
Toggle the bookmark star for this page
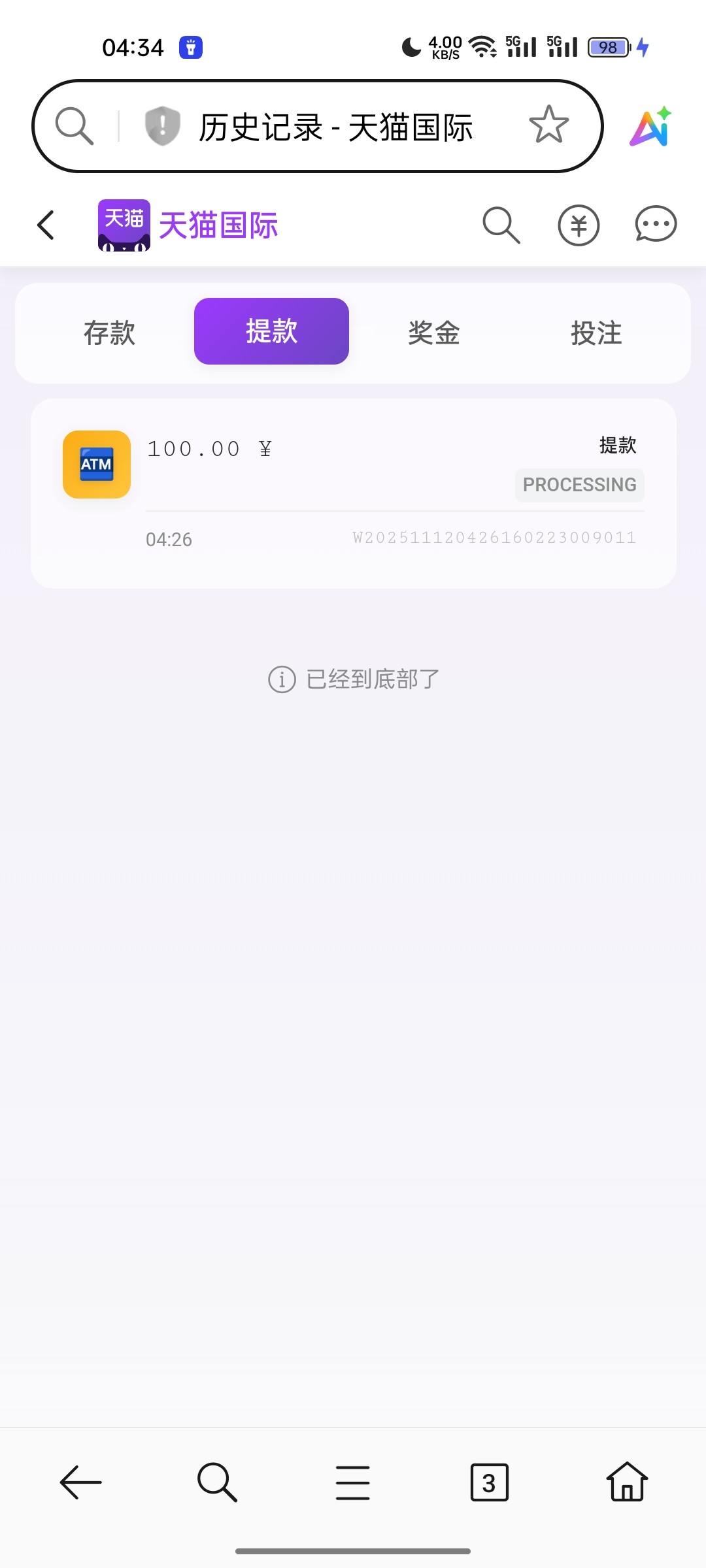pyautogui.click(x=548, y=126)
